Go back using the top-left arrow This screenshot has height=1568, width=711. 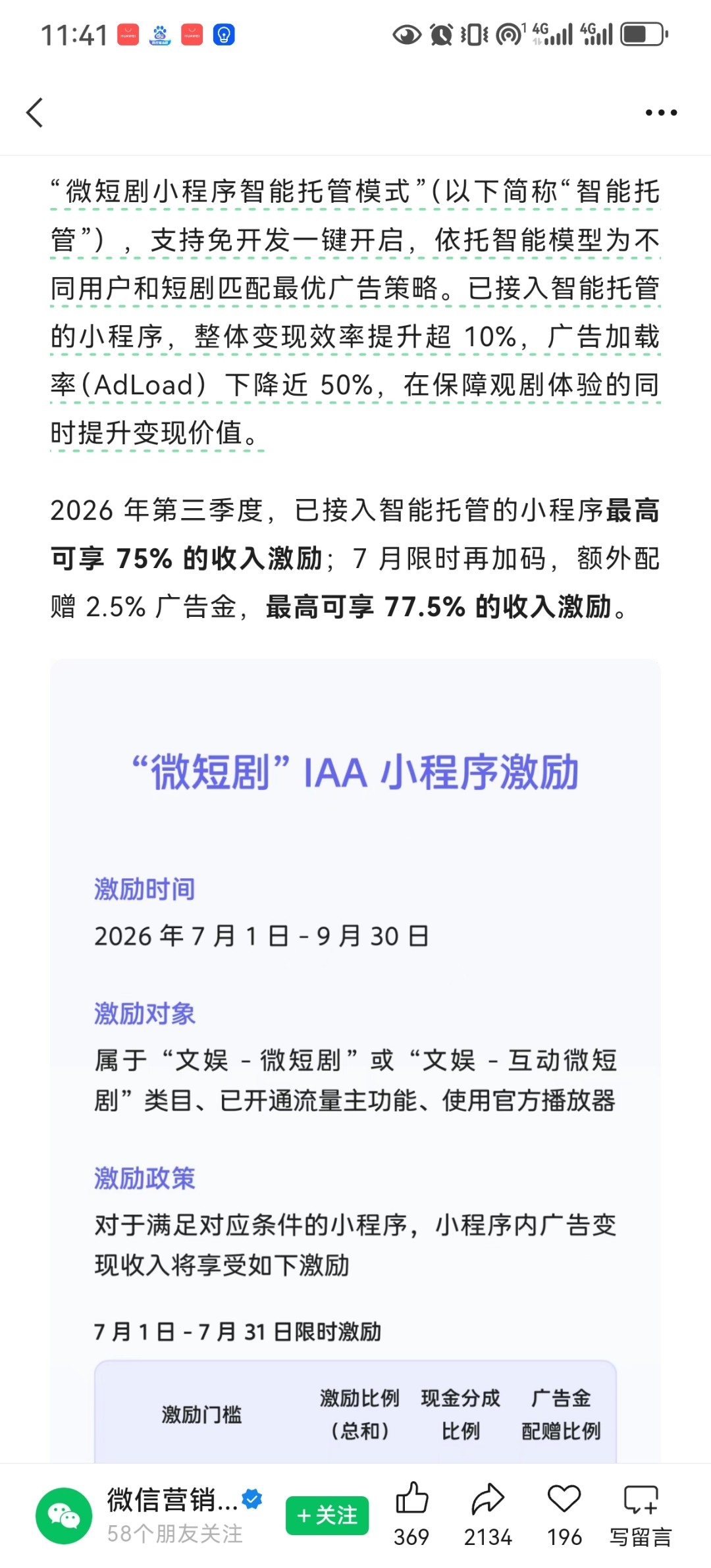pyautogui.click(x=35, y=113)
